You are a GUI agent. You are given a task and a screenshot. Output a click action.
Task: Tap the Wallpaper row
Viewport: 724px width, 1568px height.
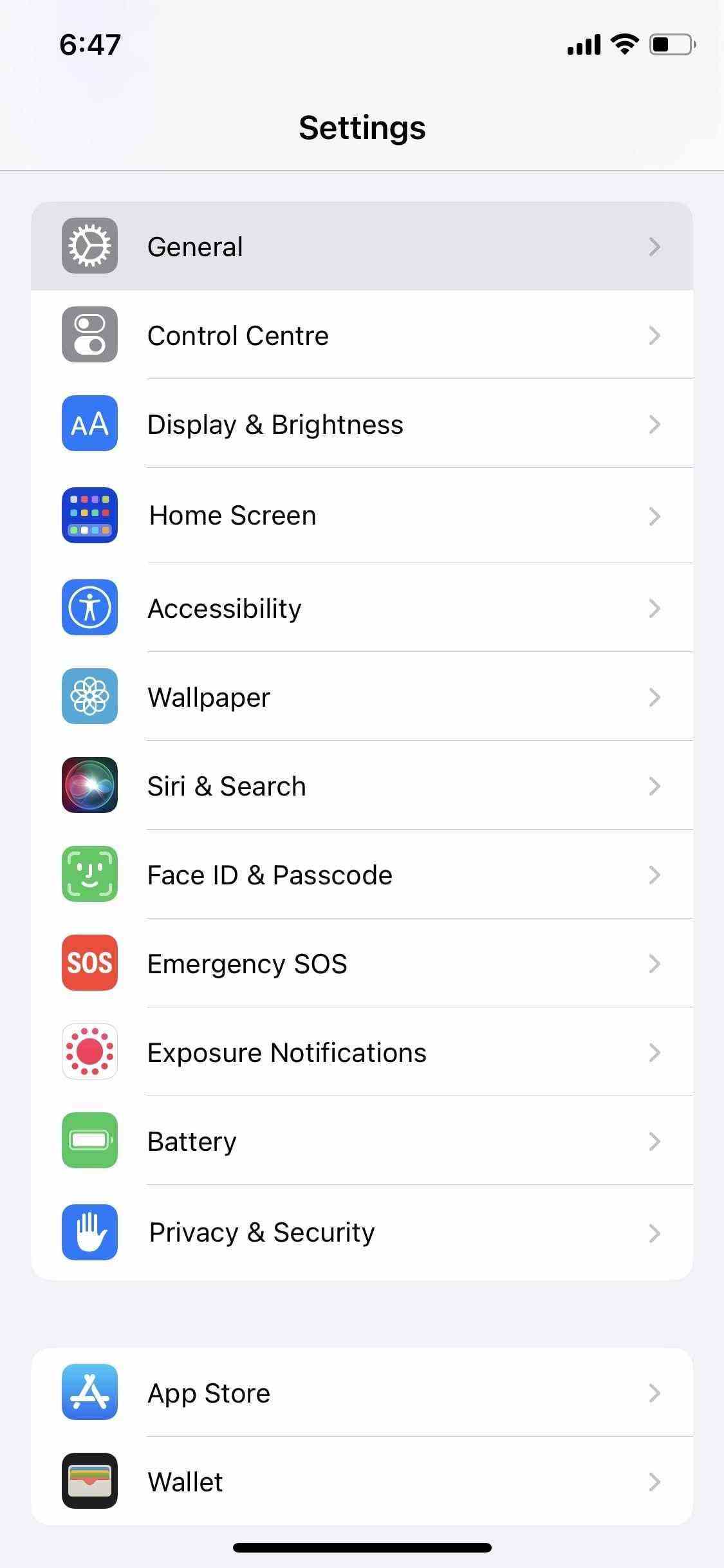coord(362,697)
